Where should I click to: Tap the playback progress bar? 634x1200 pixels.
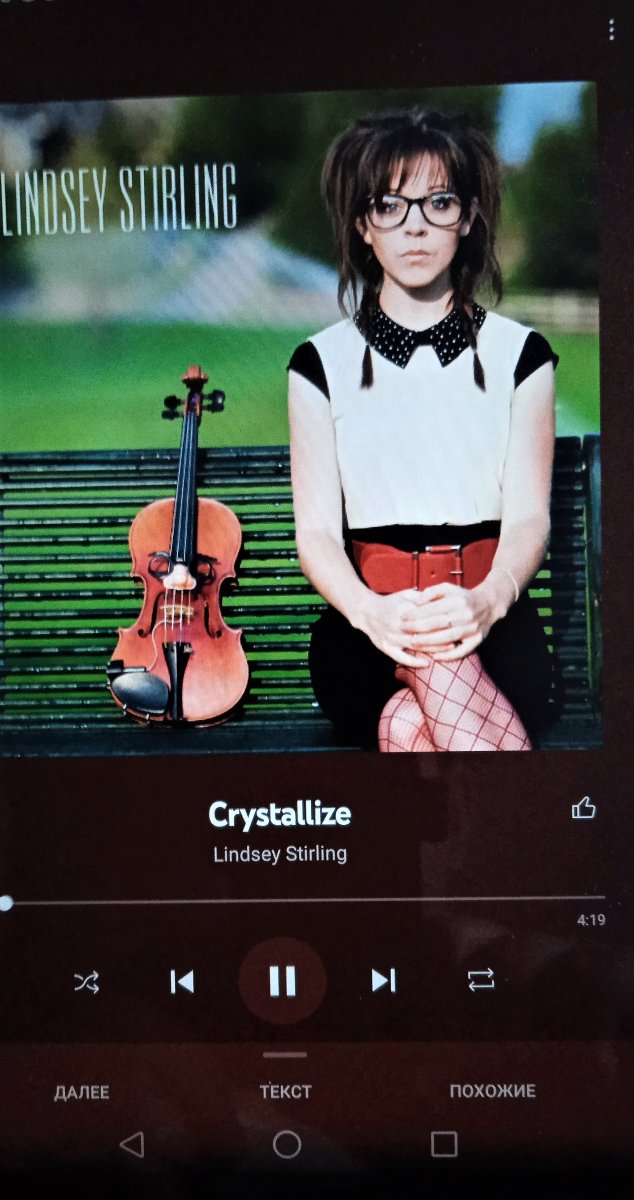coord(303,902)
